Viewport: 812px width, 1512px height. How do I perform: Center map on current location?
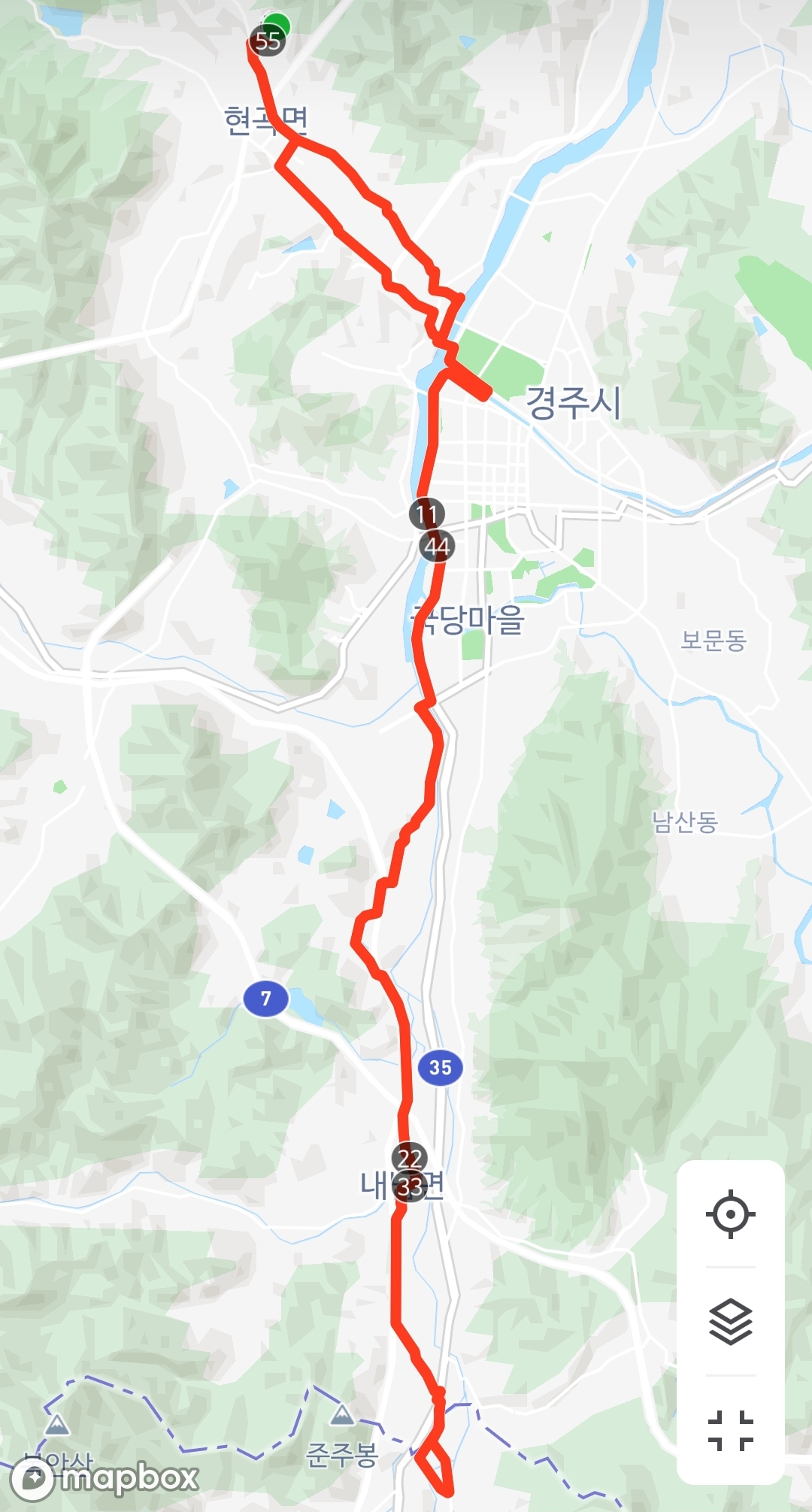[x=730, y=1214]
